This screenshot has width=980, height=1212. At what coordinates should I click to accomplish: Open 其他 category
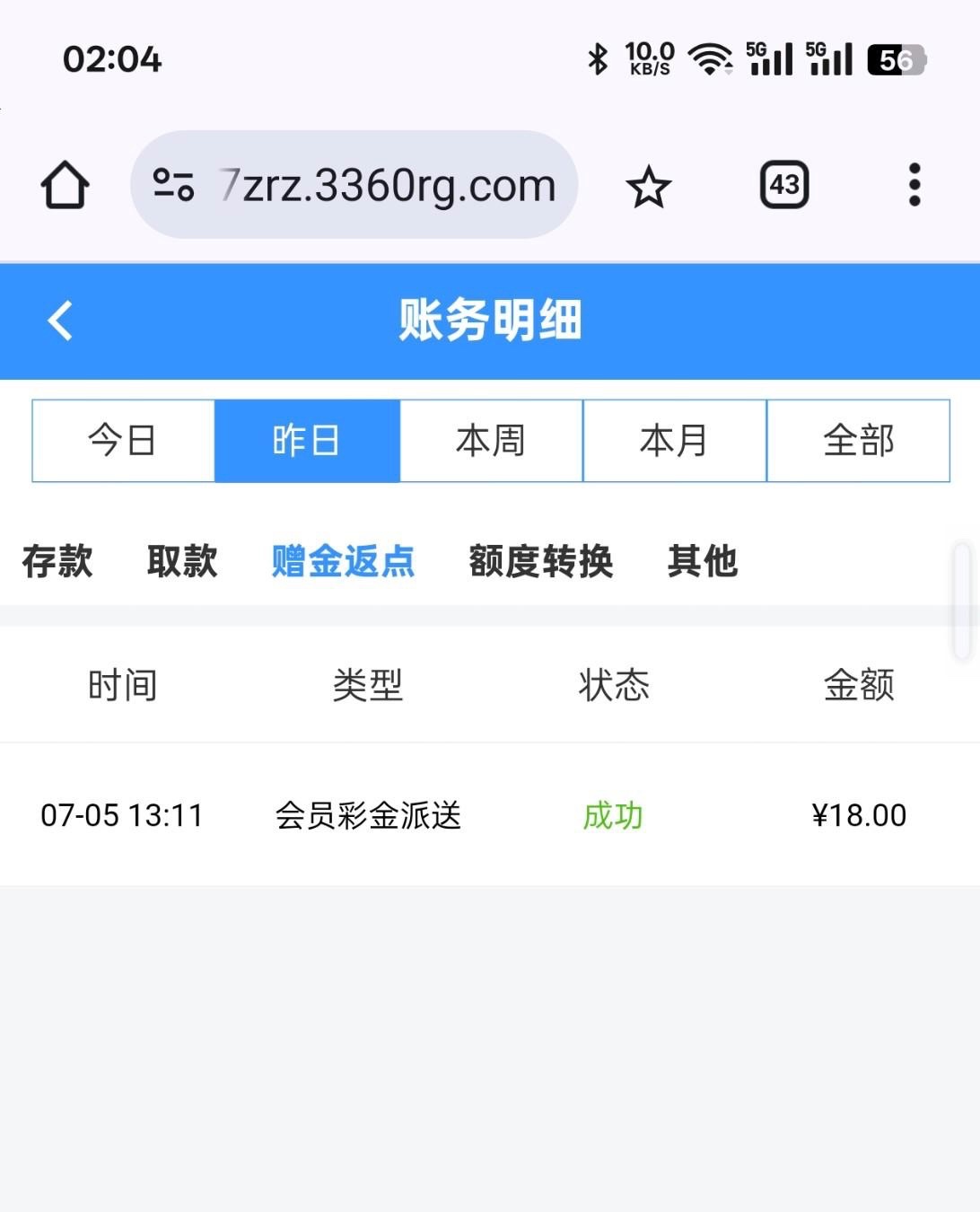point(702,561)
